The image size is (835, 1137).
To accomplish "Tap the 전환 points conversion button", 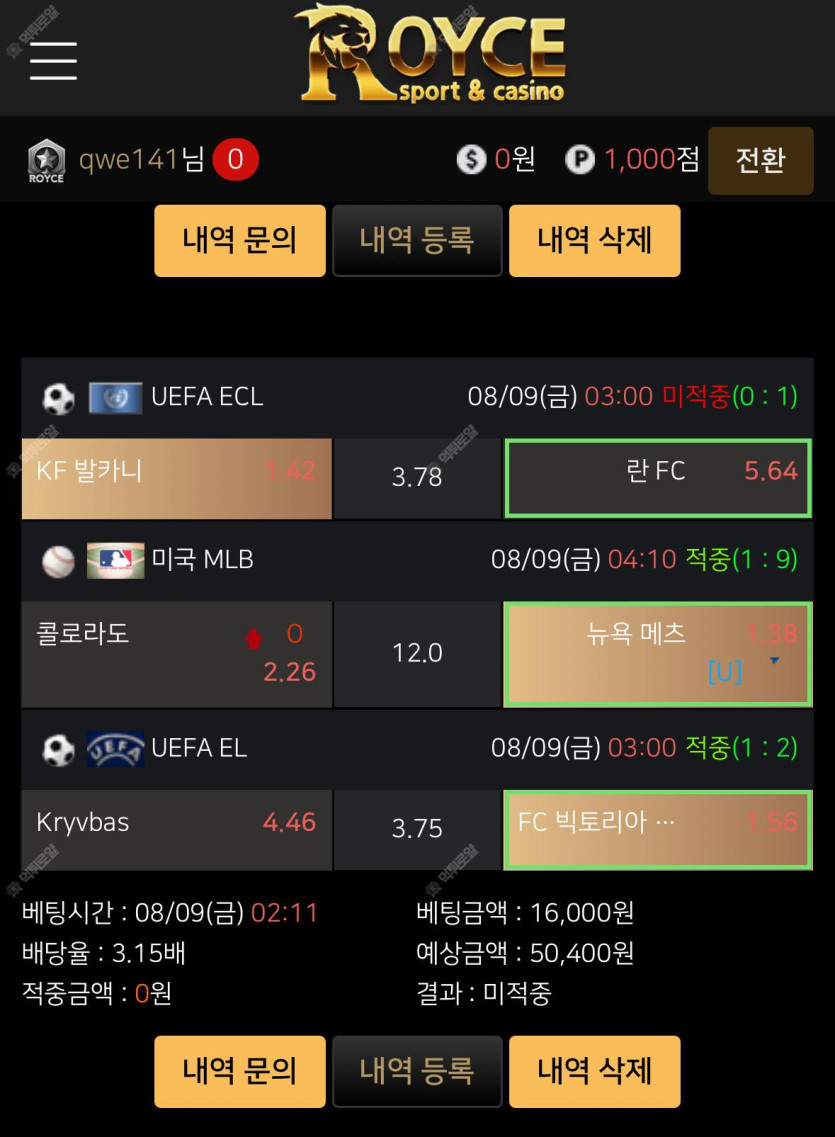I will [760, 160].
